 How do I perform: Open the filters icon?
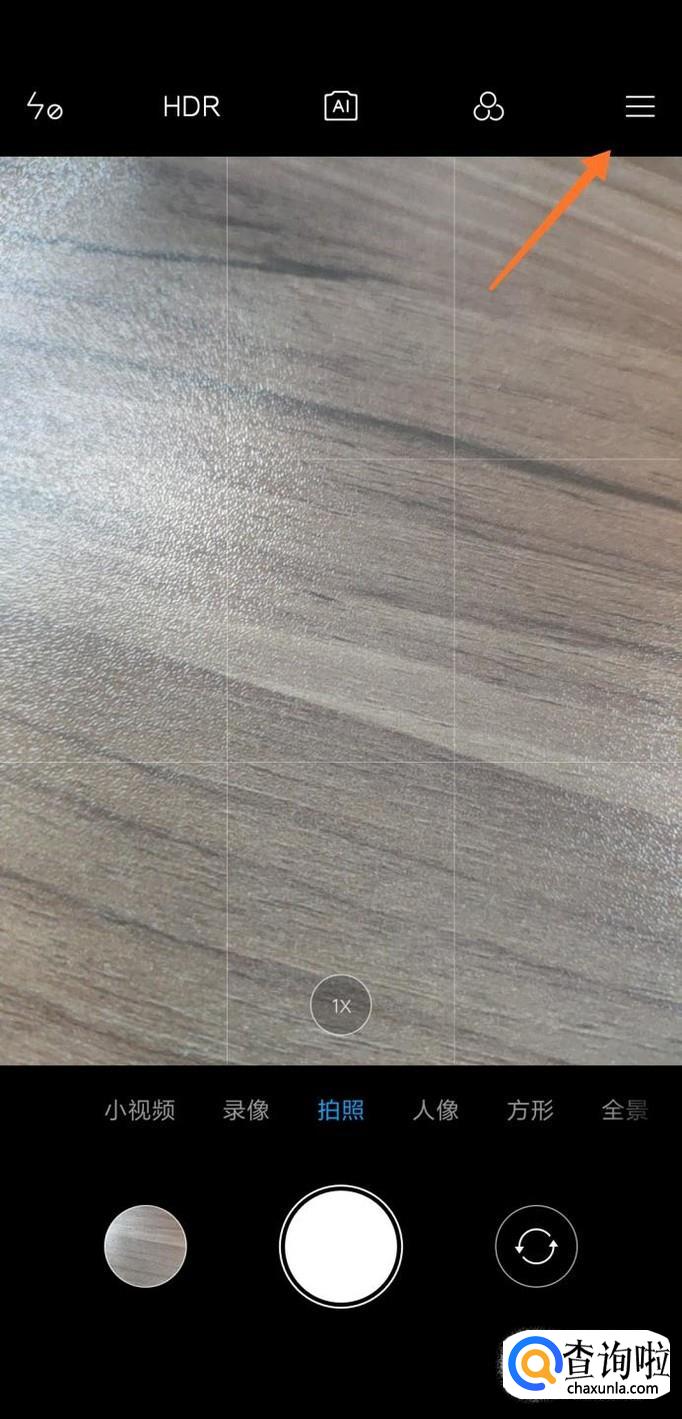point(488,106)
